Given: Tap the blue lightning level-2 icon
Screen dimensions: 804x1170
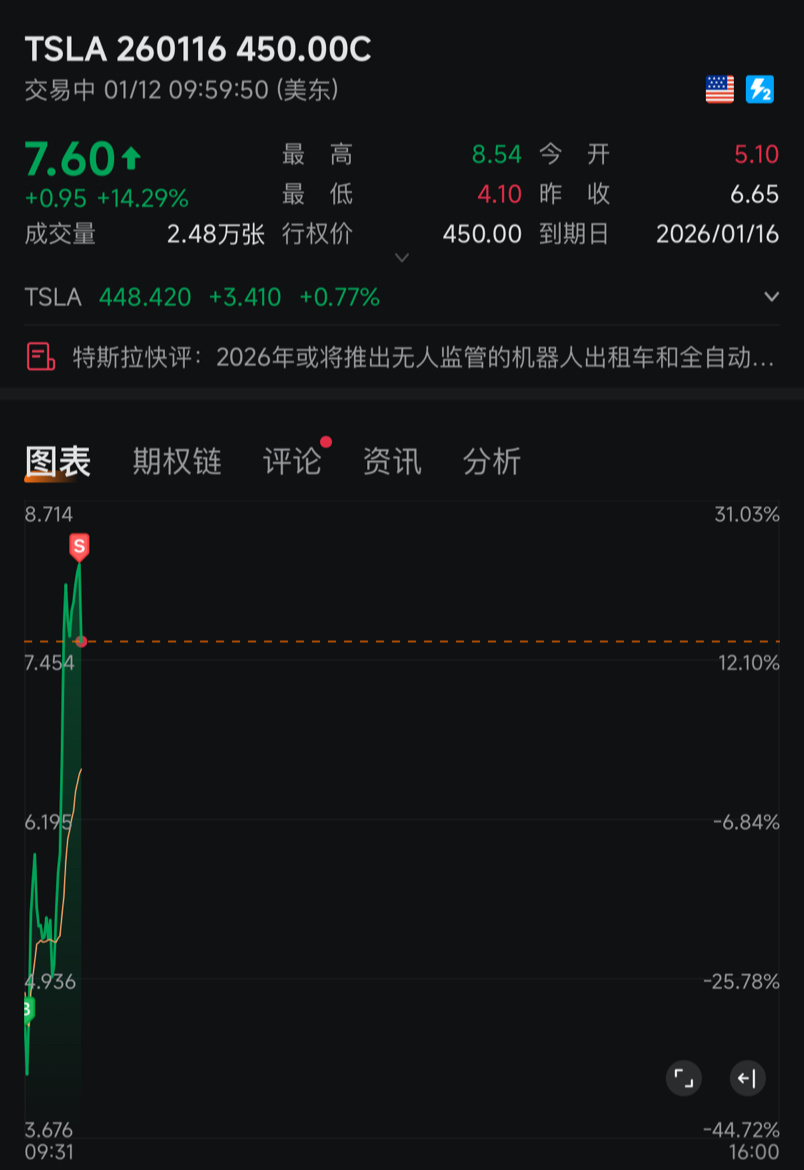Looking at the screenshot, I should pyautogui.click(x=760, y=90).
